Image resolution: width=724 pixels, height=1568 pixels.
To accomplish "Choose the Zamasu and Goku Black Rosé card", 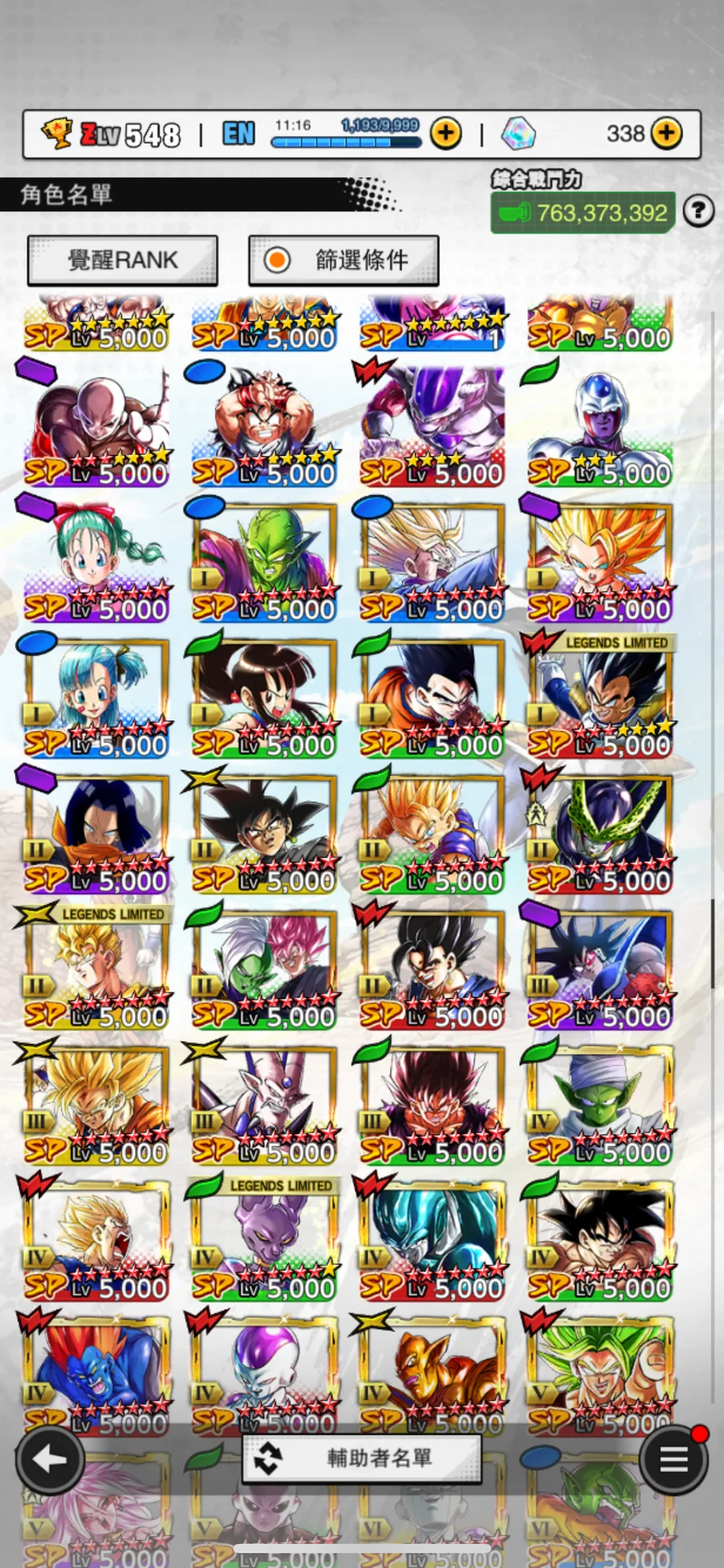I will tap(264, 968).
